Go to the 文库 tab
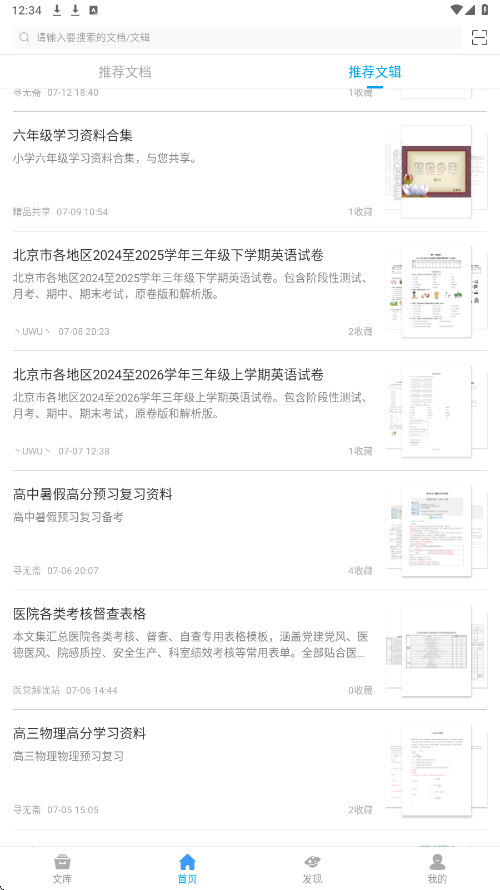The image size is (500, 890). click(x=62, y=869)
